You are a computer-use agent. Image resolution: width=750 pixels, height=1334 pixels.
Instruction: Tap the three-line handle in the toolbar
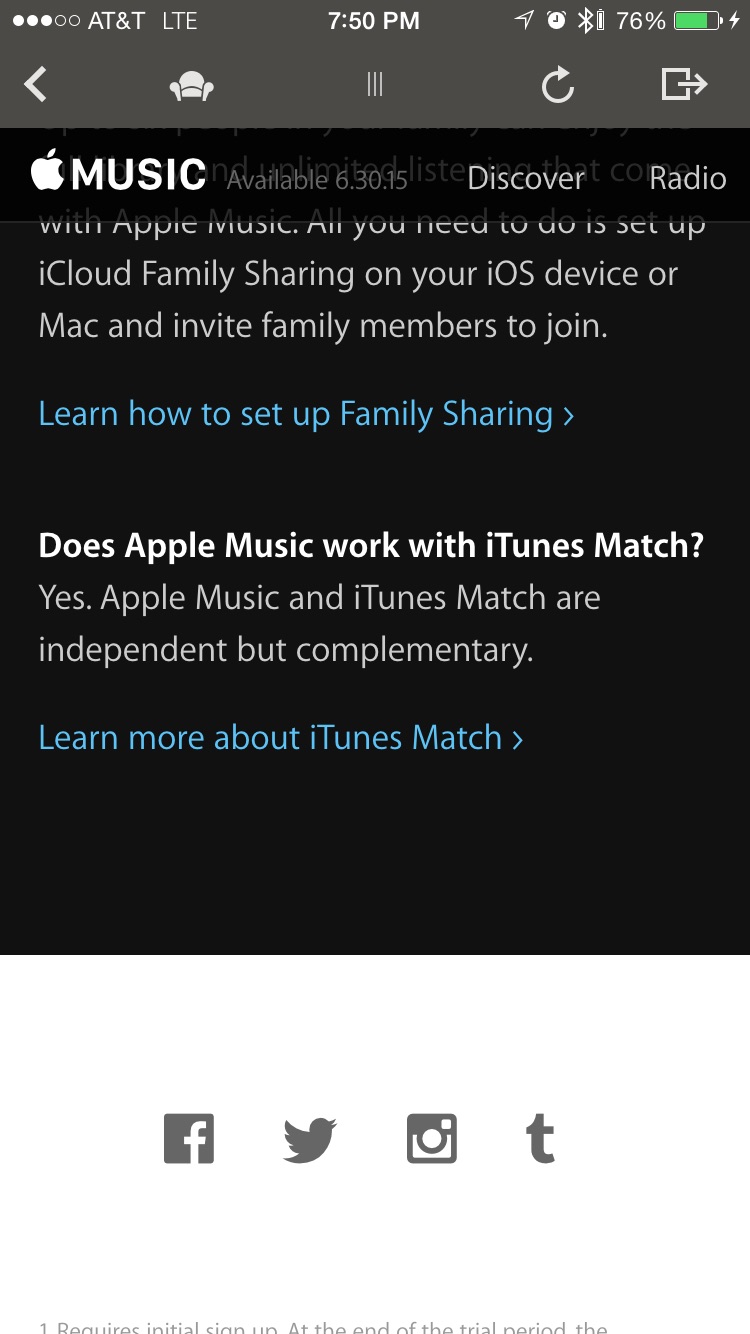pyautogui.click(x=375, y=84)
